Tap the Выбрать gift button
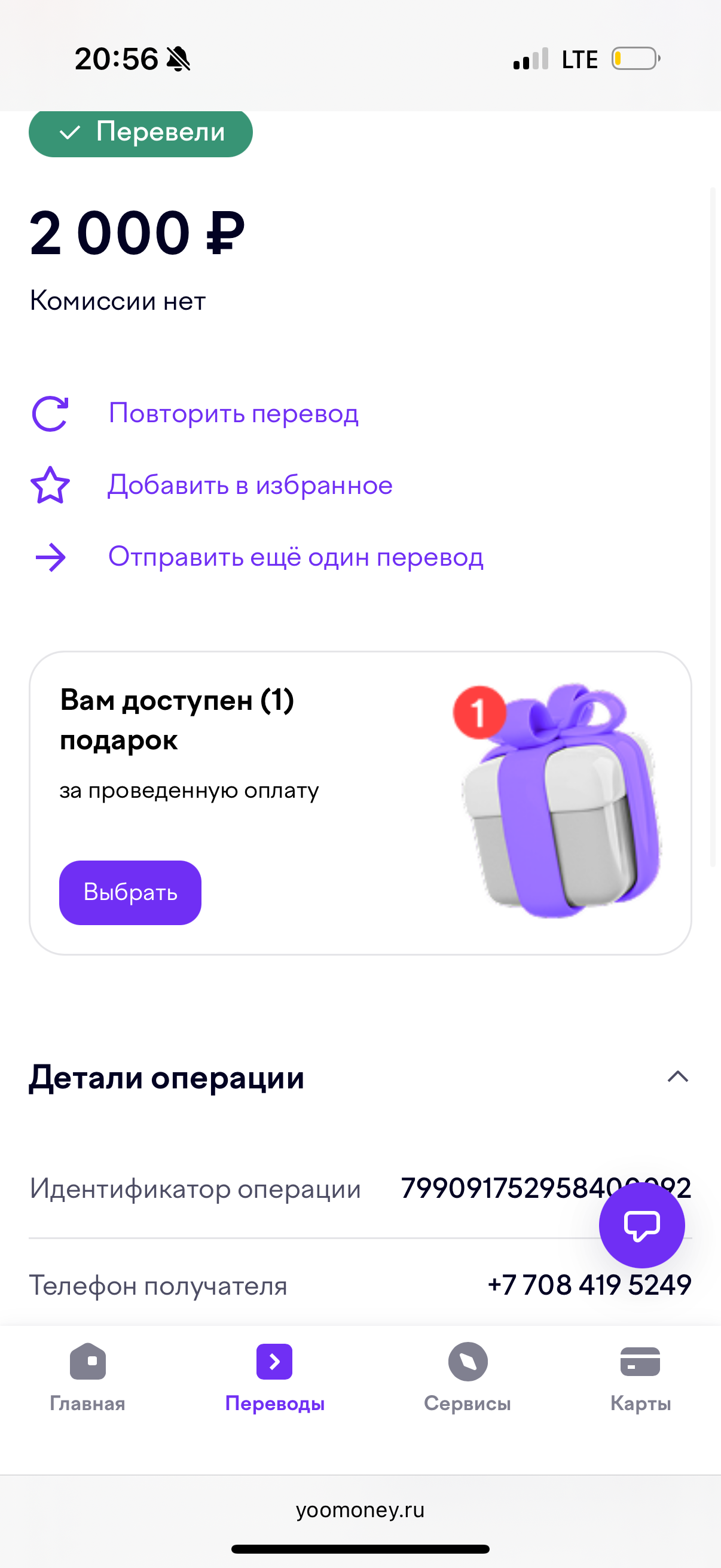Image resolution: width=721 pixels, height=1568 pixels. 130,892
